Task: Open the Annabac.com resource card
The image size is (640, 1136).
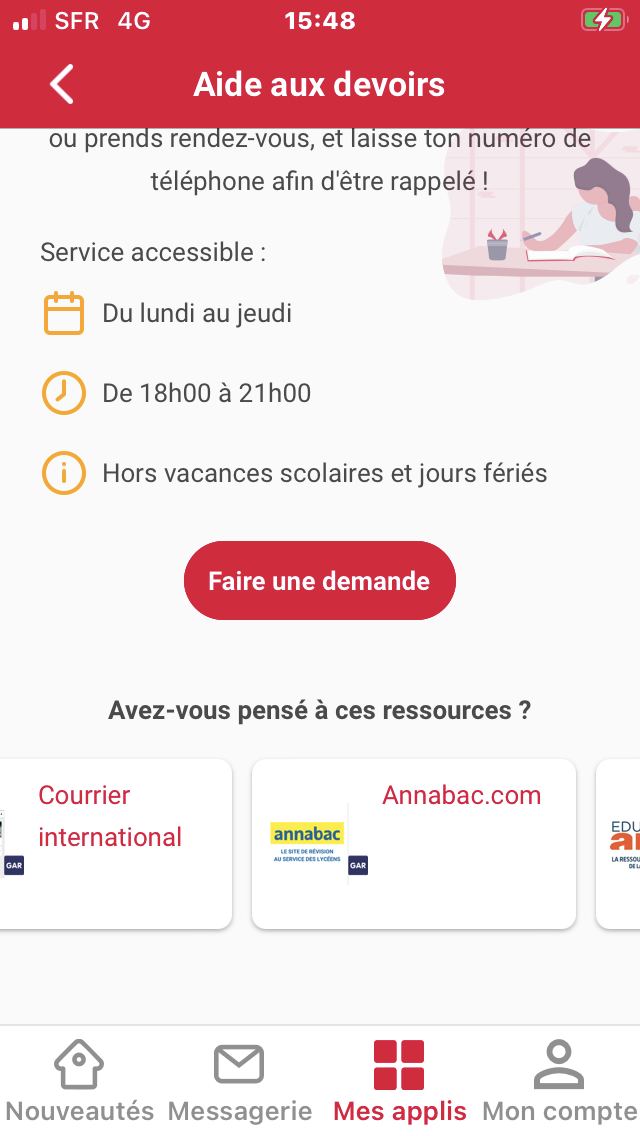Action: 413,843
